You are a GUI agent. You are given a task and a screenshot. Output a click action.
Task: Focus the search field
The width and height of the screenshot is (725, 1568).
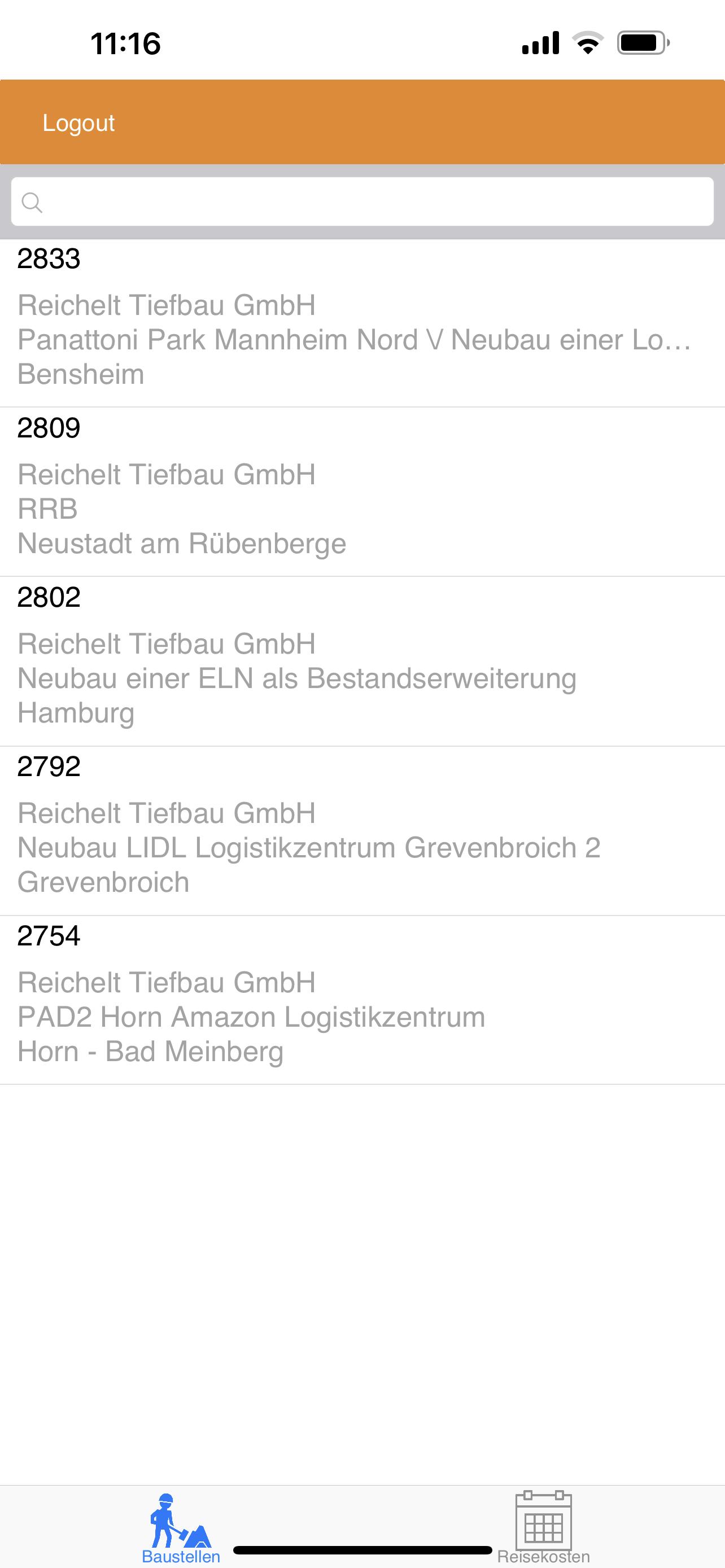[x=362, y=202]
